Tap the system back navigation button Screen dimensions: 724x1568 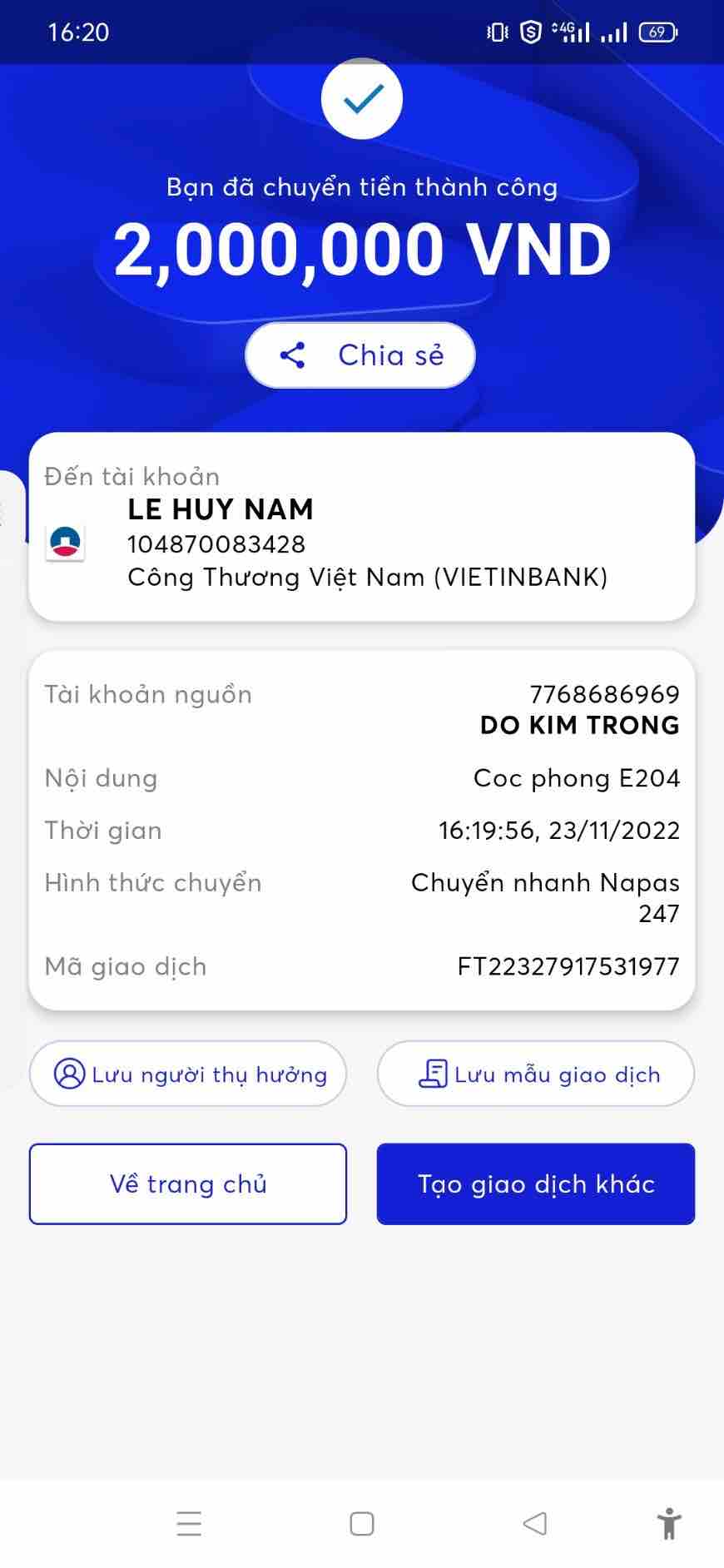click(x=534, y=1523)
